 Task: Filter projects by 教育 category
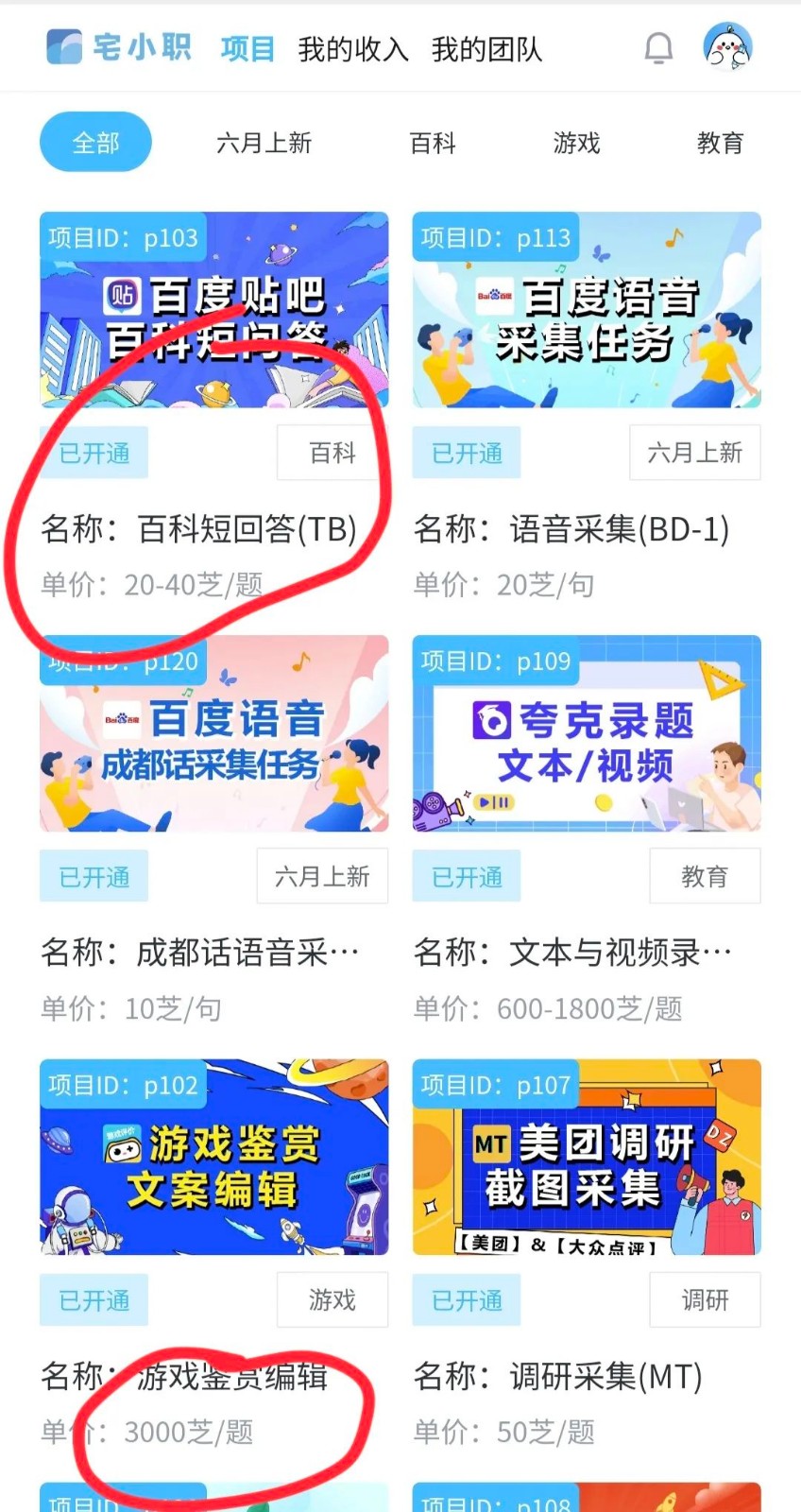pyautogui.click(x=720, y=143)
